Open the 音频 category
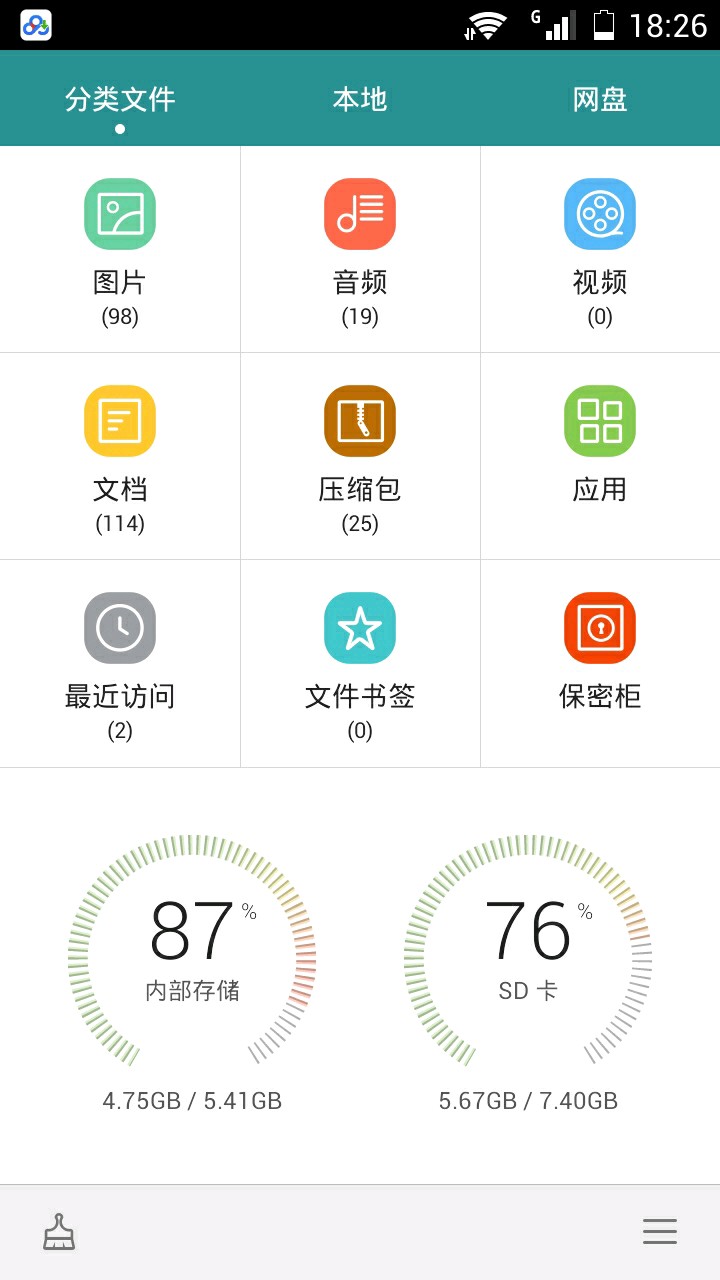The height and width of the screenshot is (1280, 720). pos(360,248)
